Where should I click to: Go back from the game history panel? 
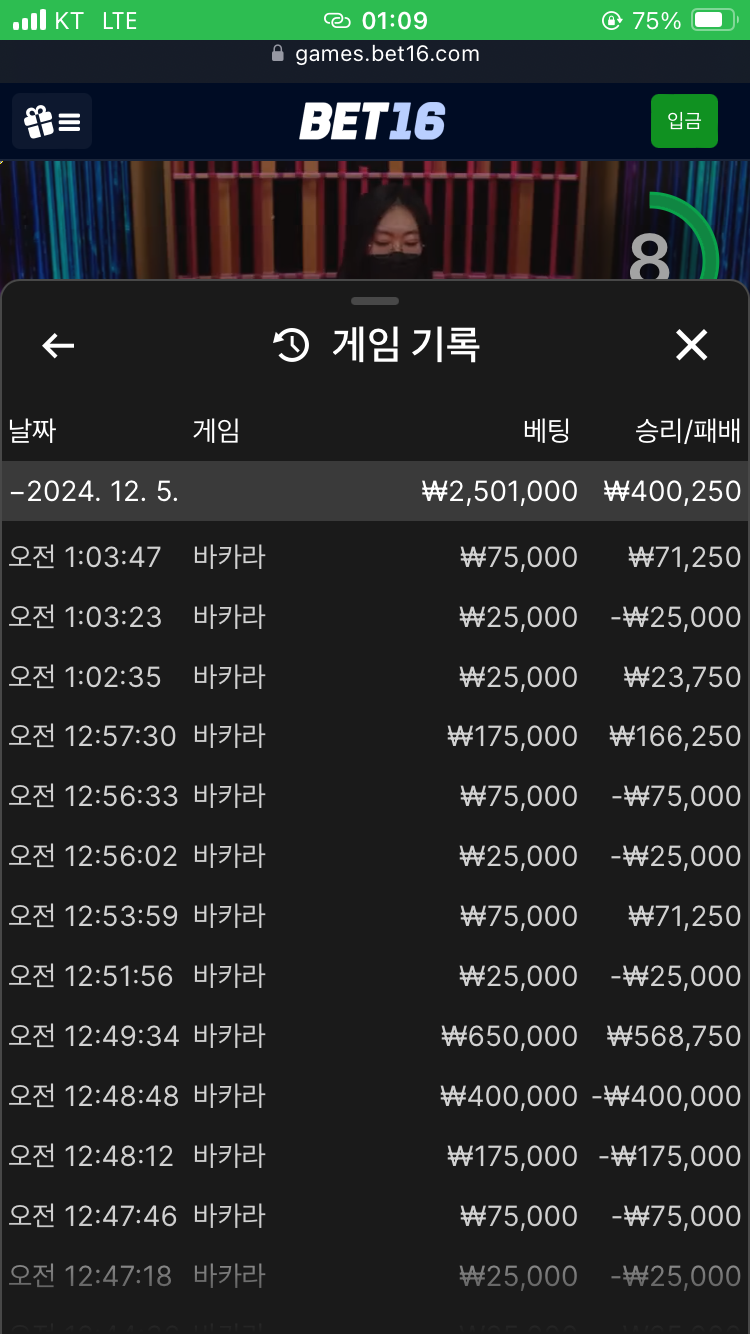[58, 346]
